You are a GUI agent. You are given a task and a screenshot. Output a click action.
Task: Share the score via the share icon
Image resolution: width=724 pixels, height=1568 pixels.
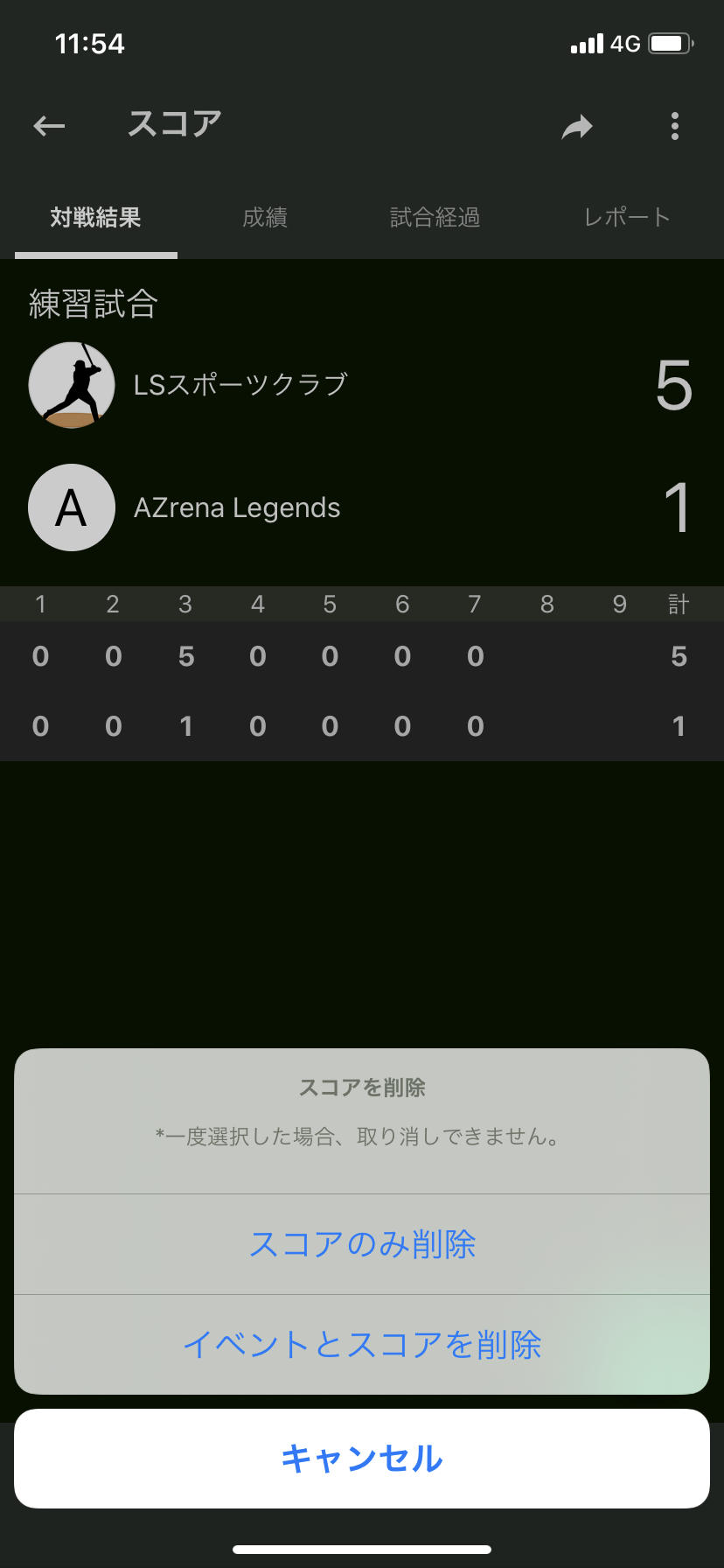click(577, 127)
